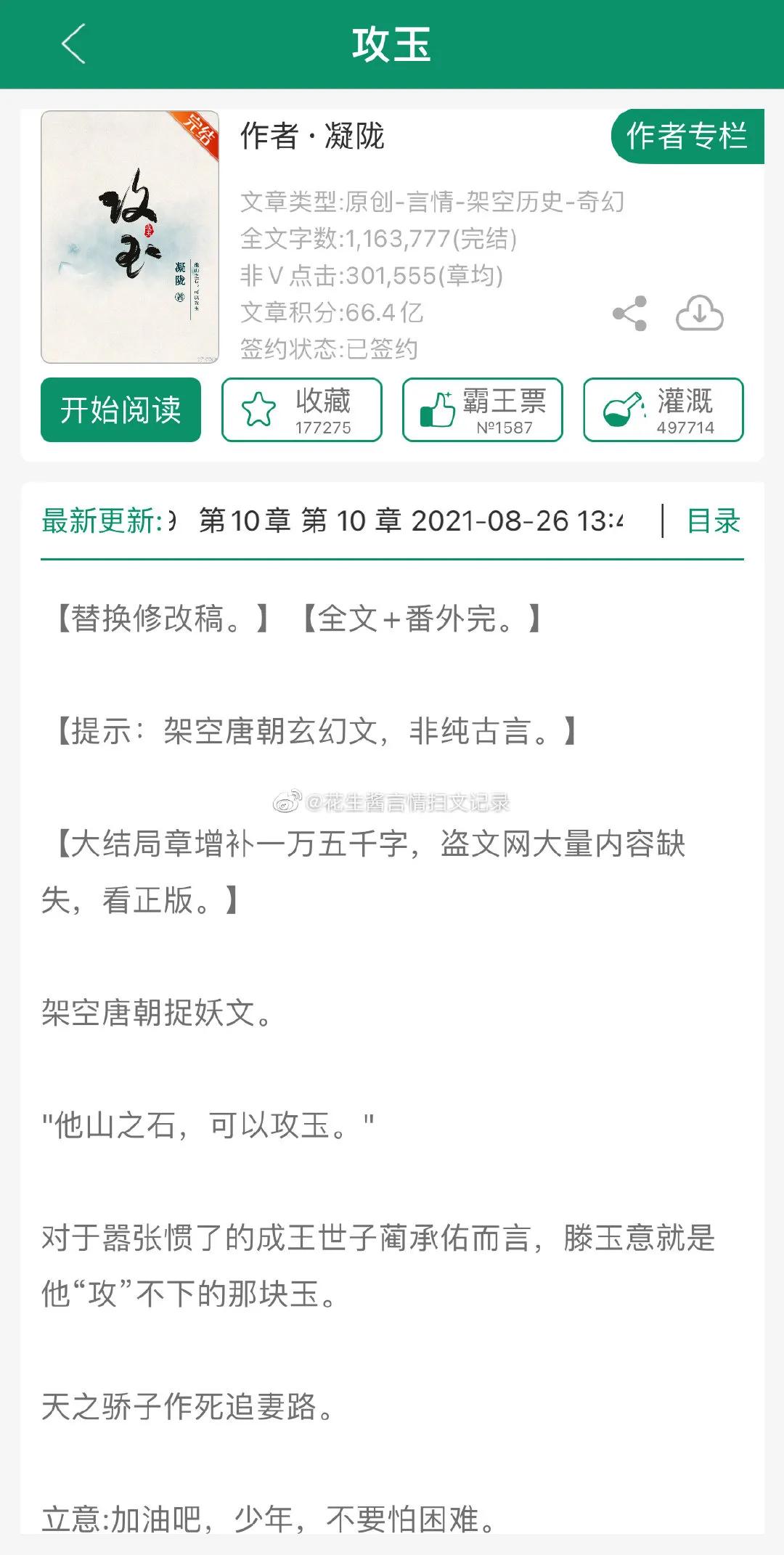
Task: Go back using the top arrow
Action: [73, 44]
